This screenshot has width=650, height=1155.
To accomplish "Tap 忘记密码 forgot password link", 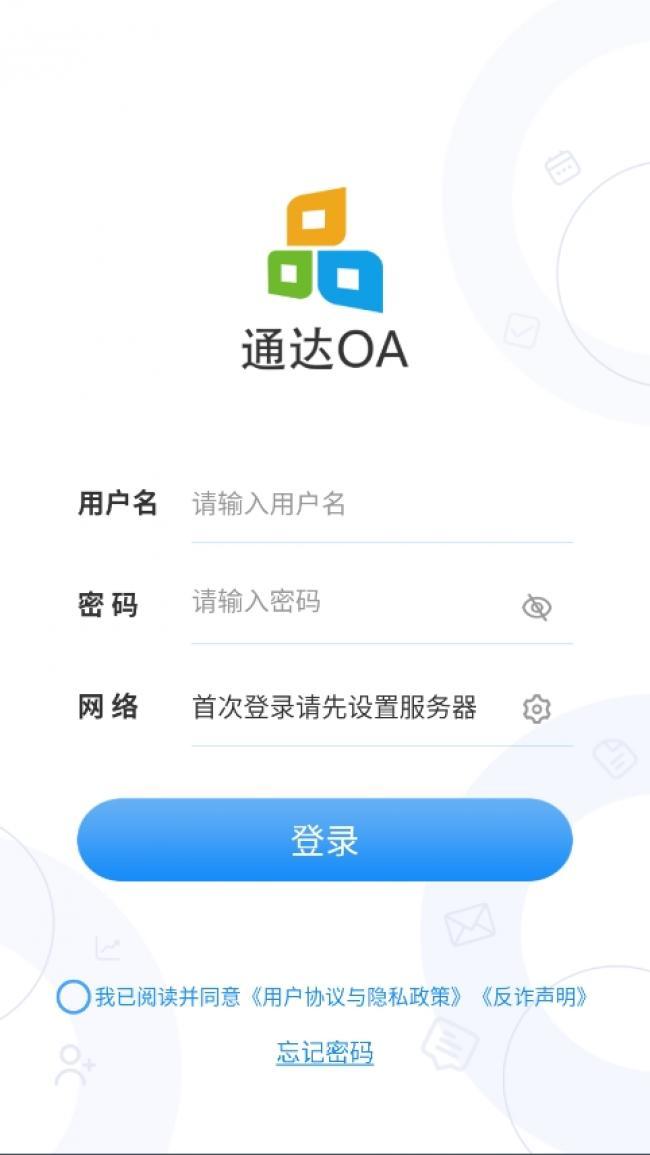I will [x=325, y=1053].
